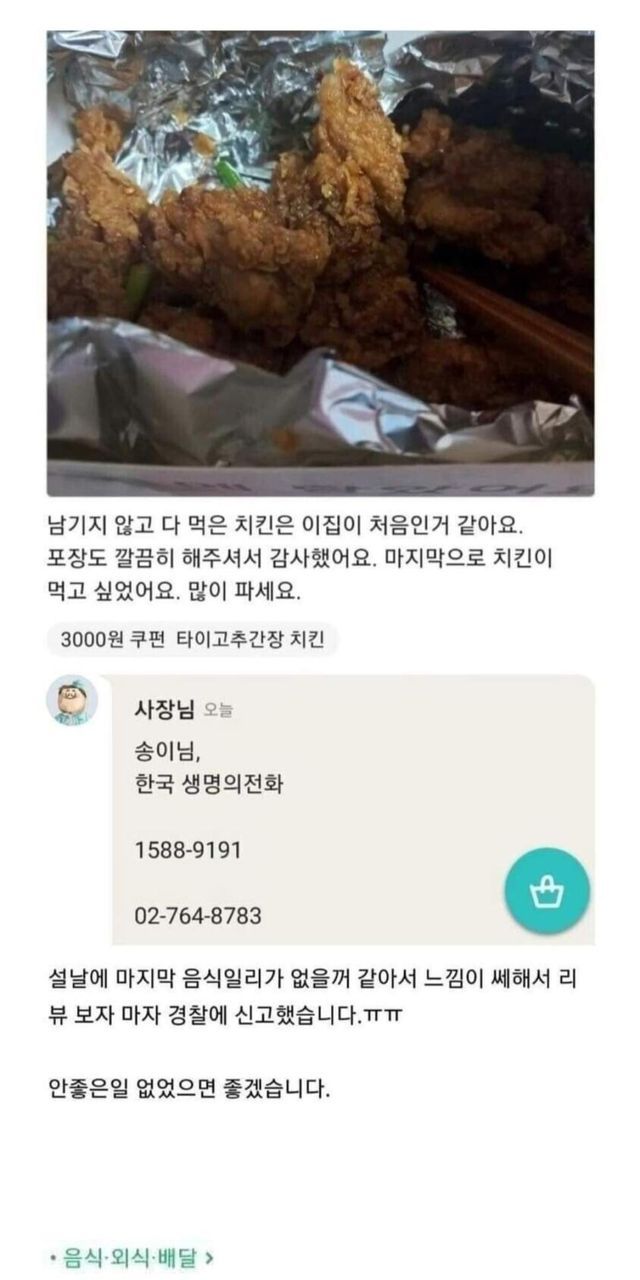Tap the 타이고추간장 치킨 menu chip

click(x=191, y=639)
